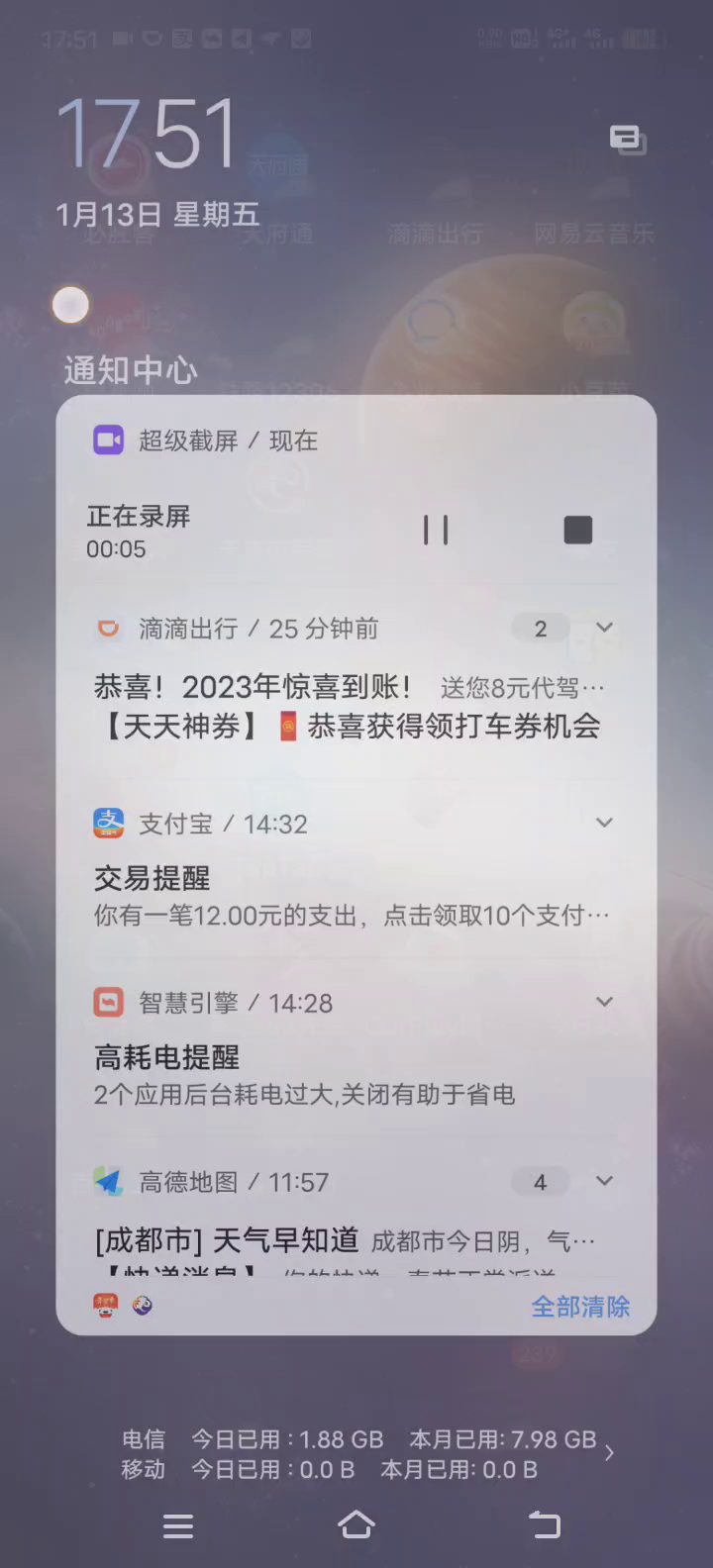Expand the 高德地图 notification group
713x1568 pixels.
[605, 1181]
